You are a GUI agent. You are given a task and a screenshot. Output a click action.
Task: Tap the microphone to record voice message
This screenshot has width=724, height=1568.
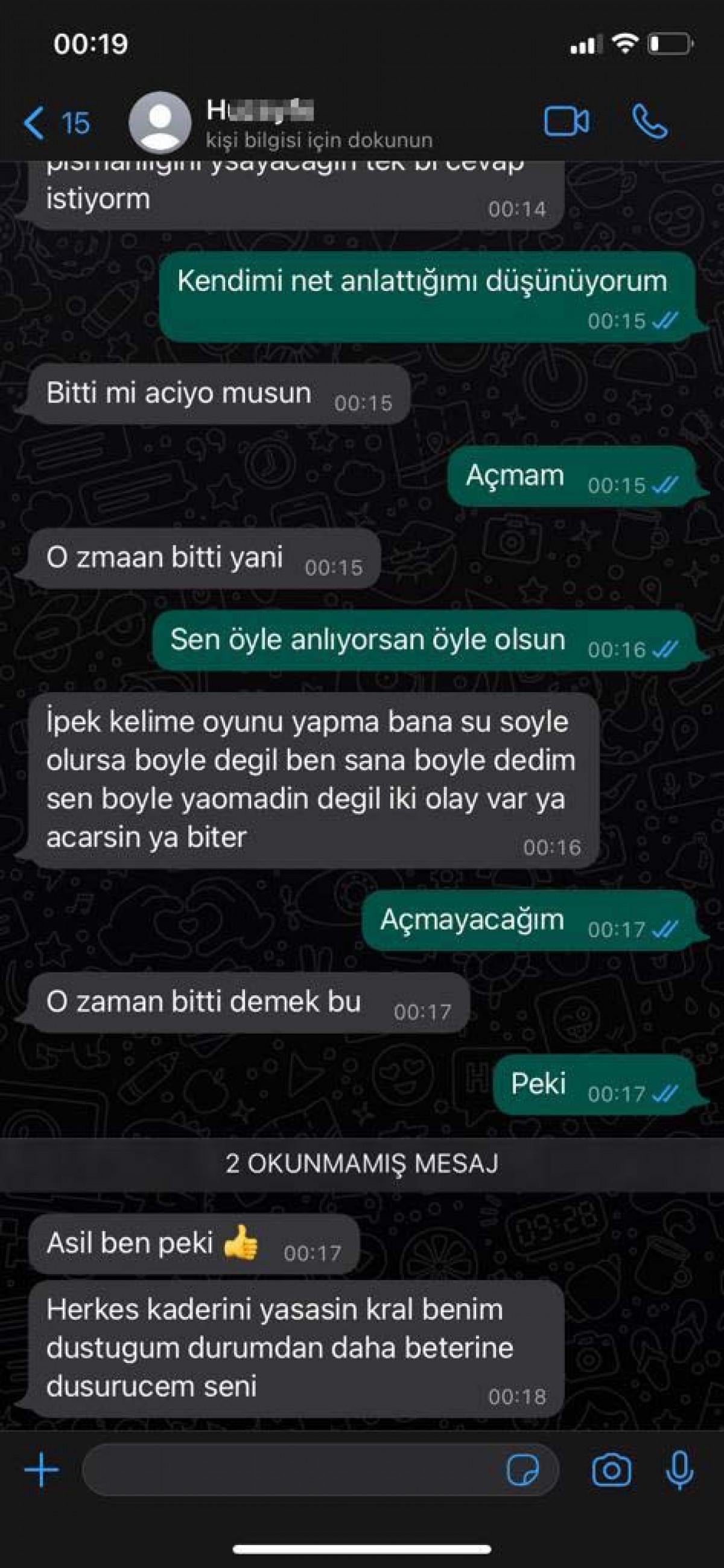coord(679,1471)
